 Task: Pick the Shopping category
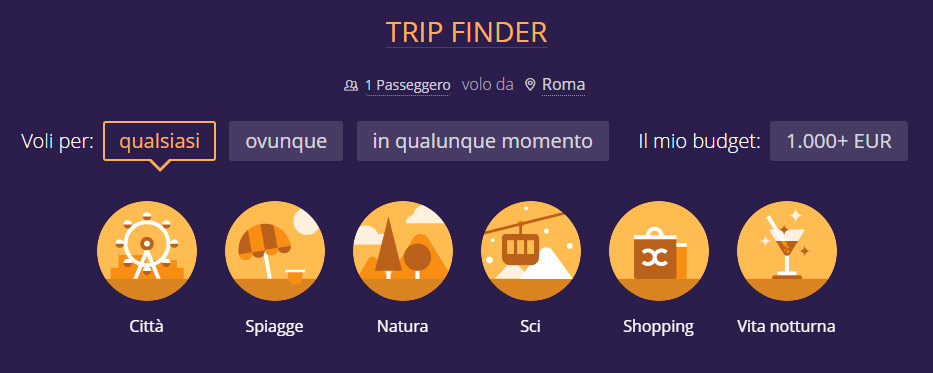[659, 269]
